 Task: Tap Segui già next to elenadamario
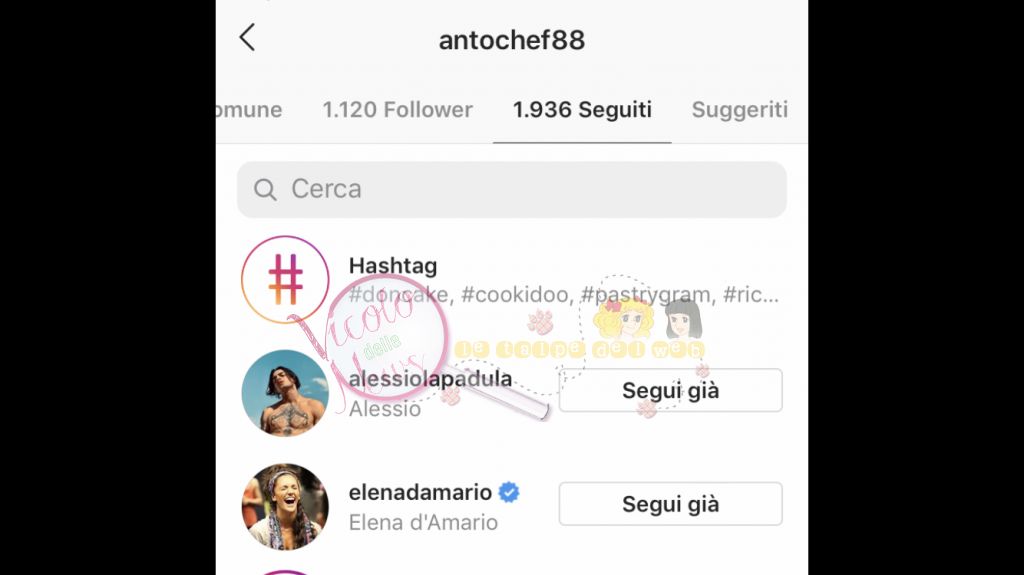[x=670, y=504]
